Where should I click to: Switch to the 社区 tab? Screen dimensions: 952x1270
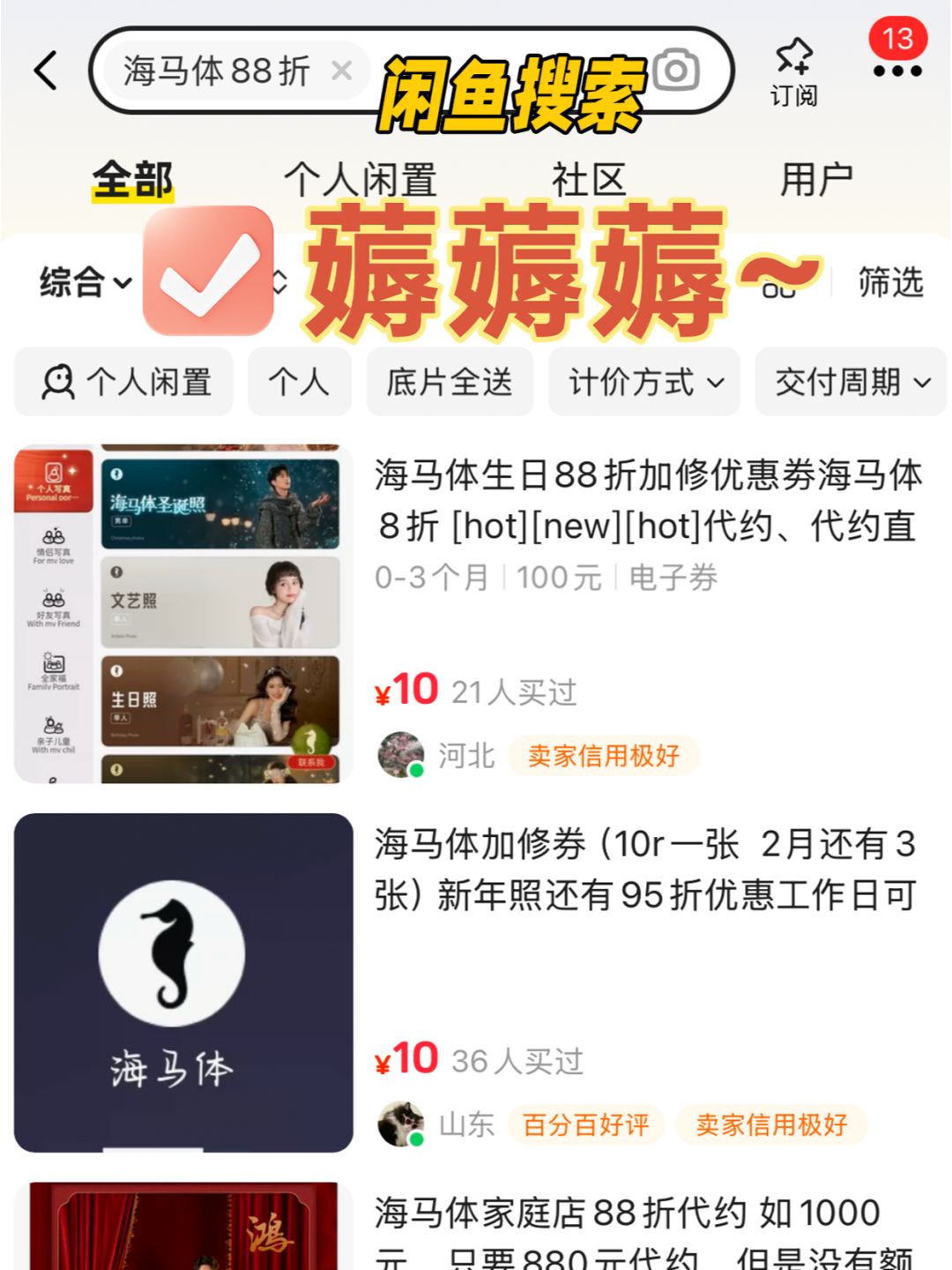pos(588,180)
